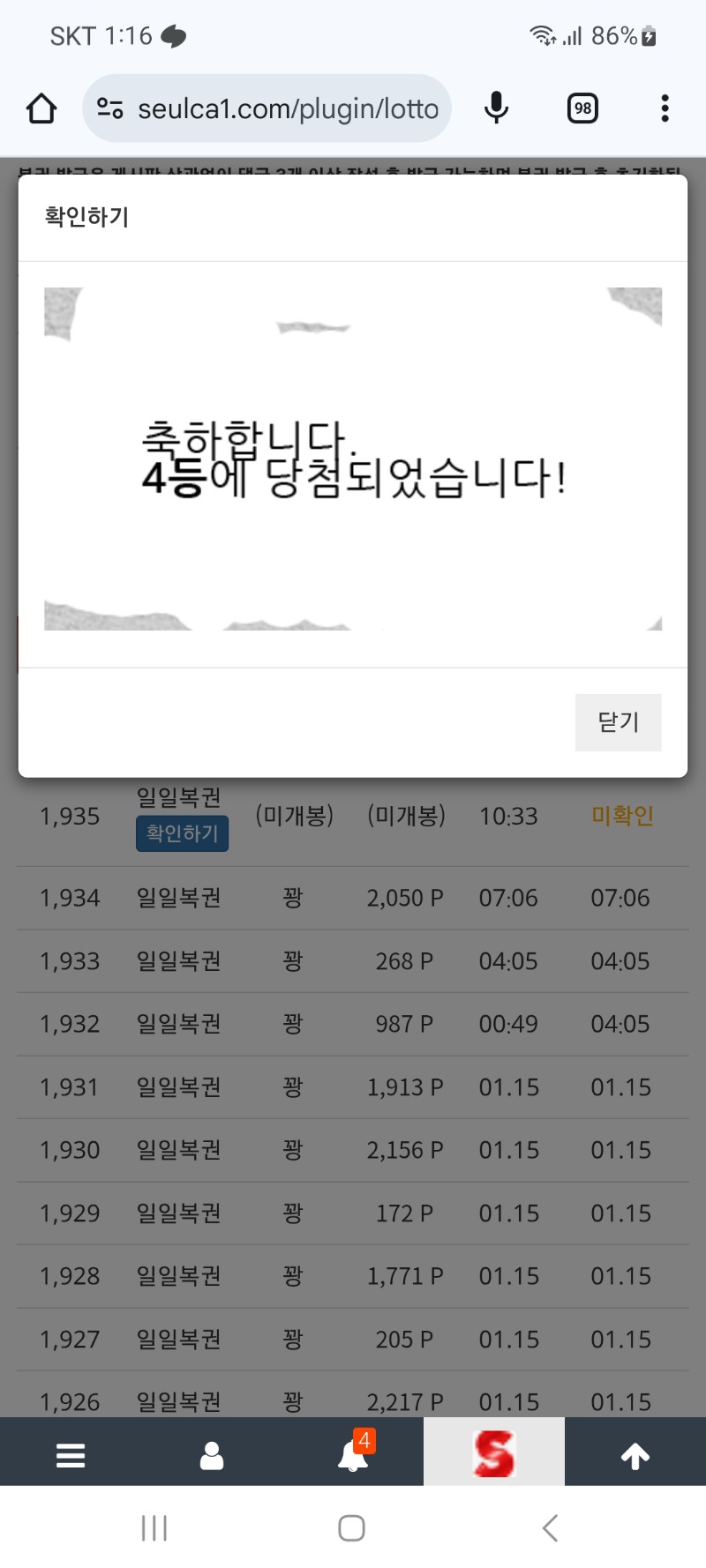
Task: Close the dialog with 닫기 button
Action: pos(618,722)
